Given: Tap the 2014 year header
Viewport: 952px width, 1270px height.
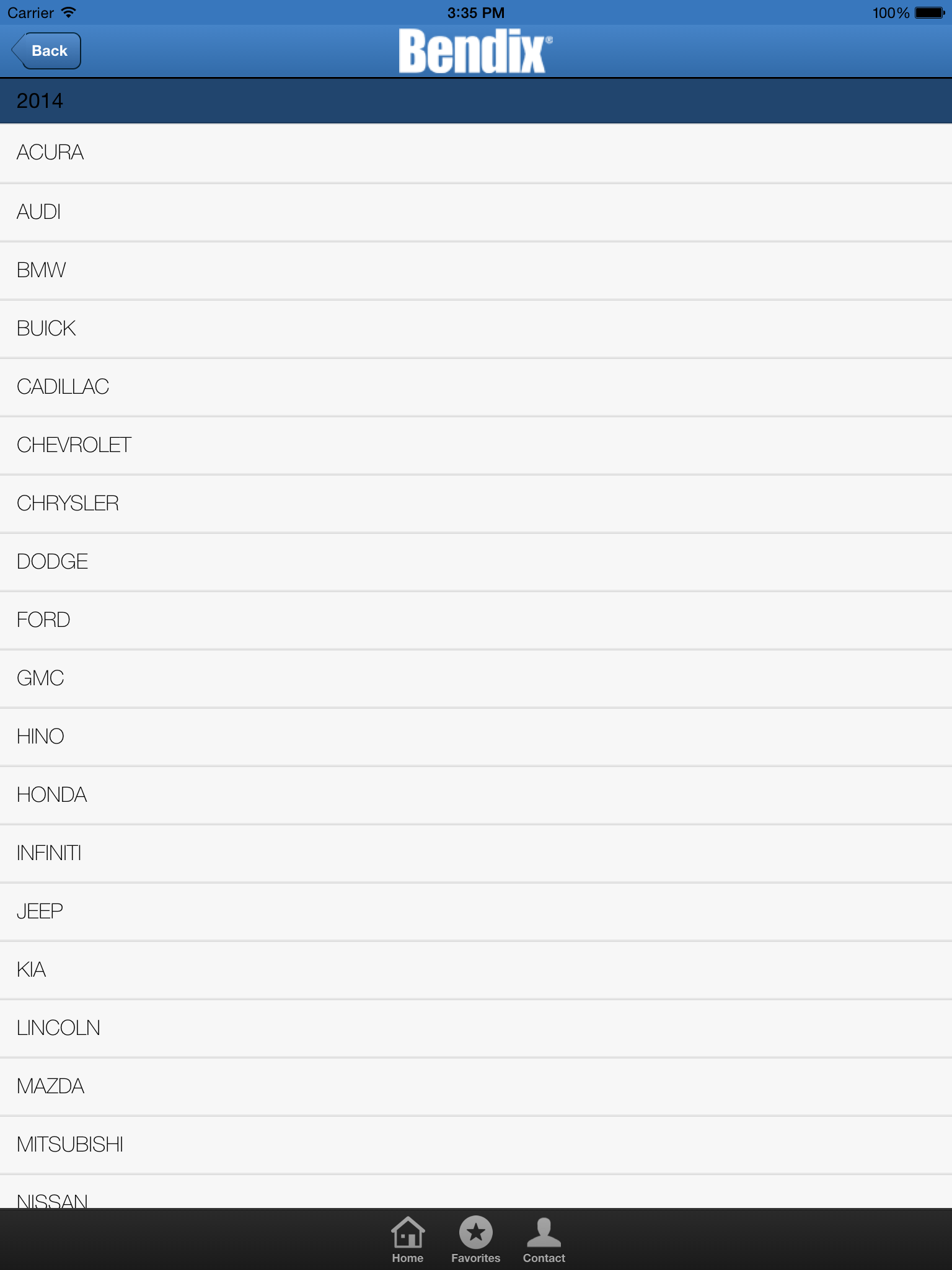Looking at the screenshot, I should [38, 99].
